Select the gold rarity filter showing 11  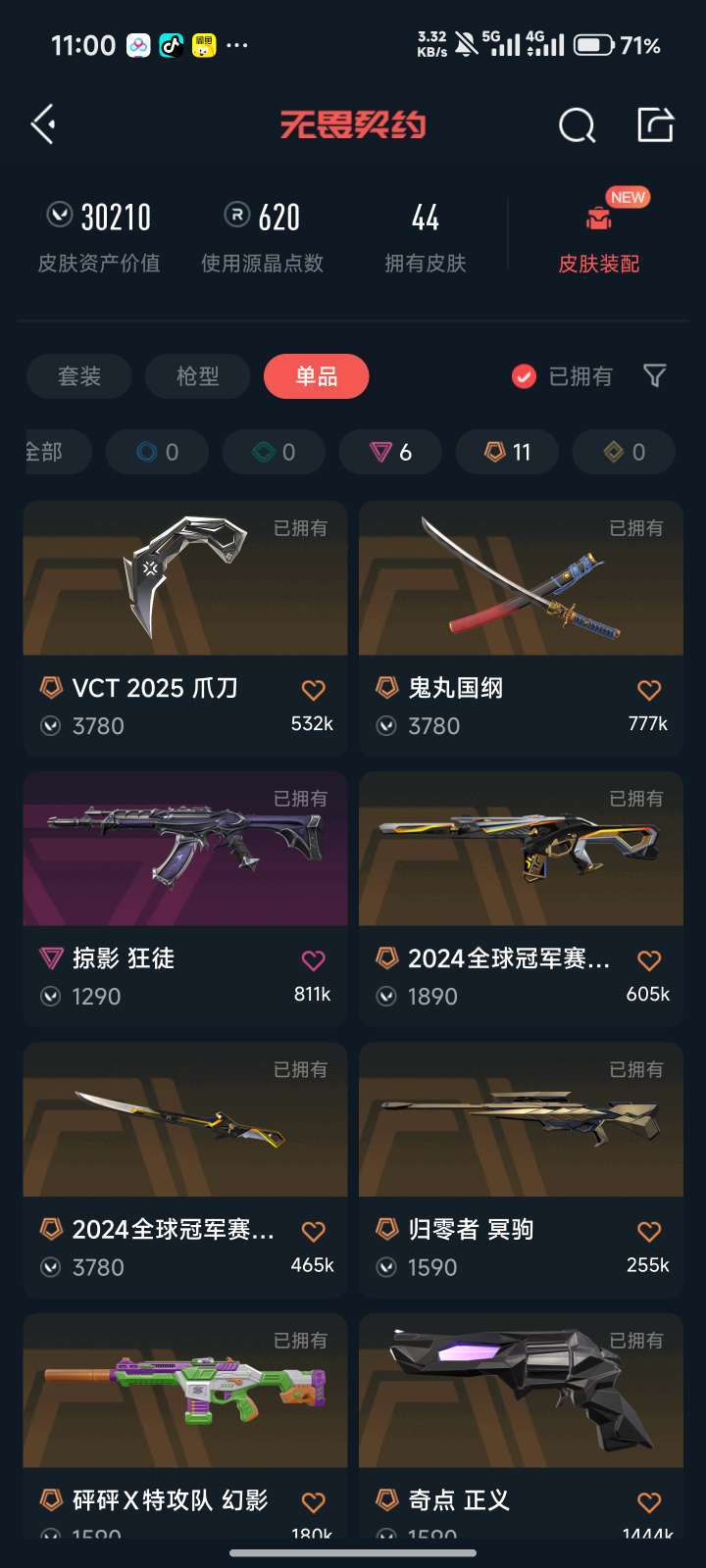(x=507, y=452)
